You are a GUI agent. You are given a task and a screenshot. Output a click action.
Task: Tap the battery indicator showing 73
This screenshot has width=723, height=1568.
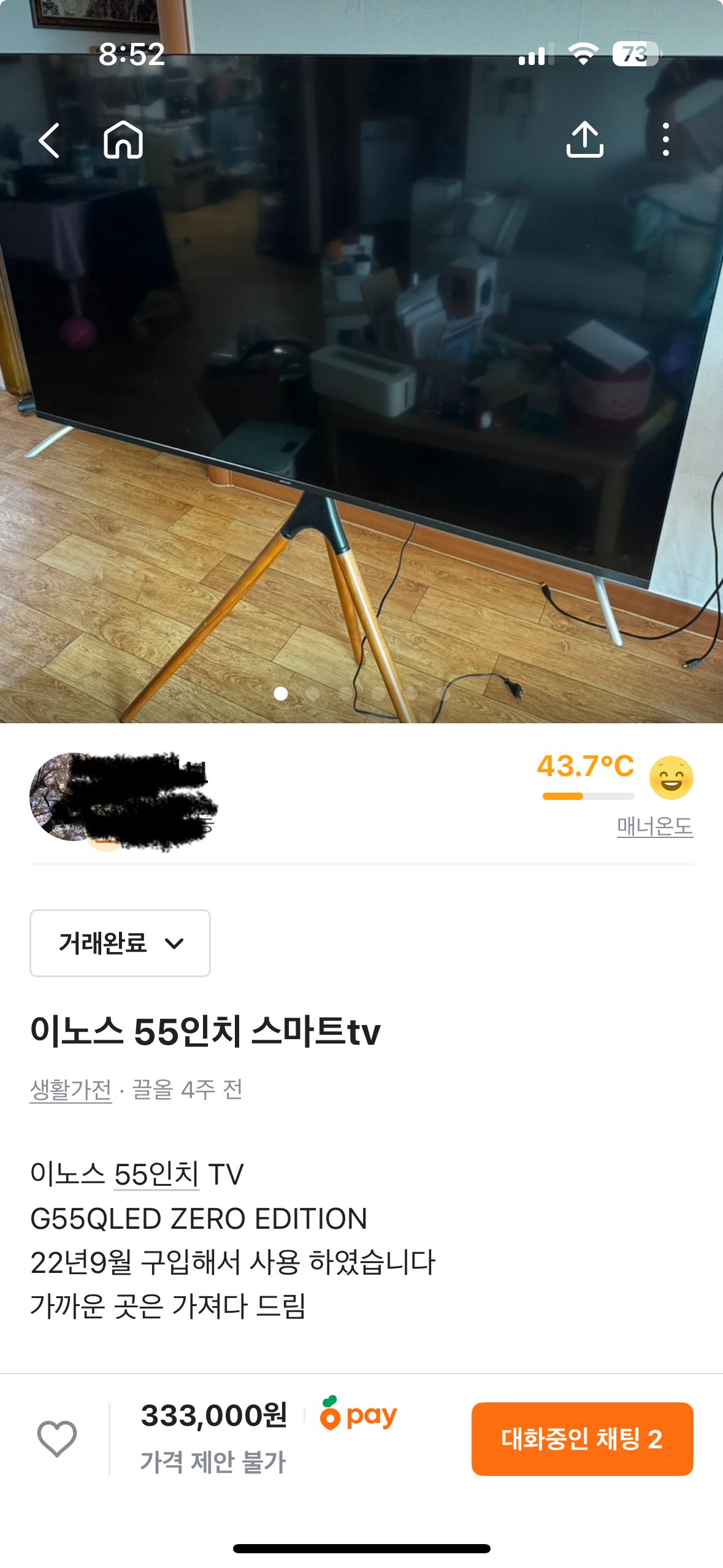tap(634, 55)
